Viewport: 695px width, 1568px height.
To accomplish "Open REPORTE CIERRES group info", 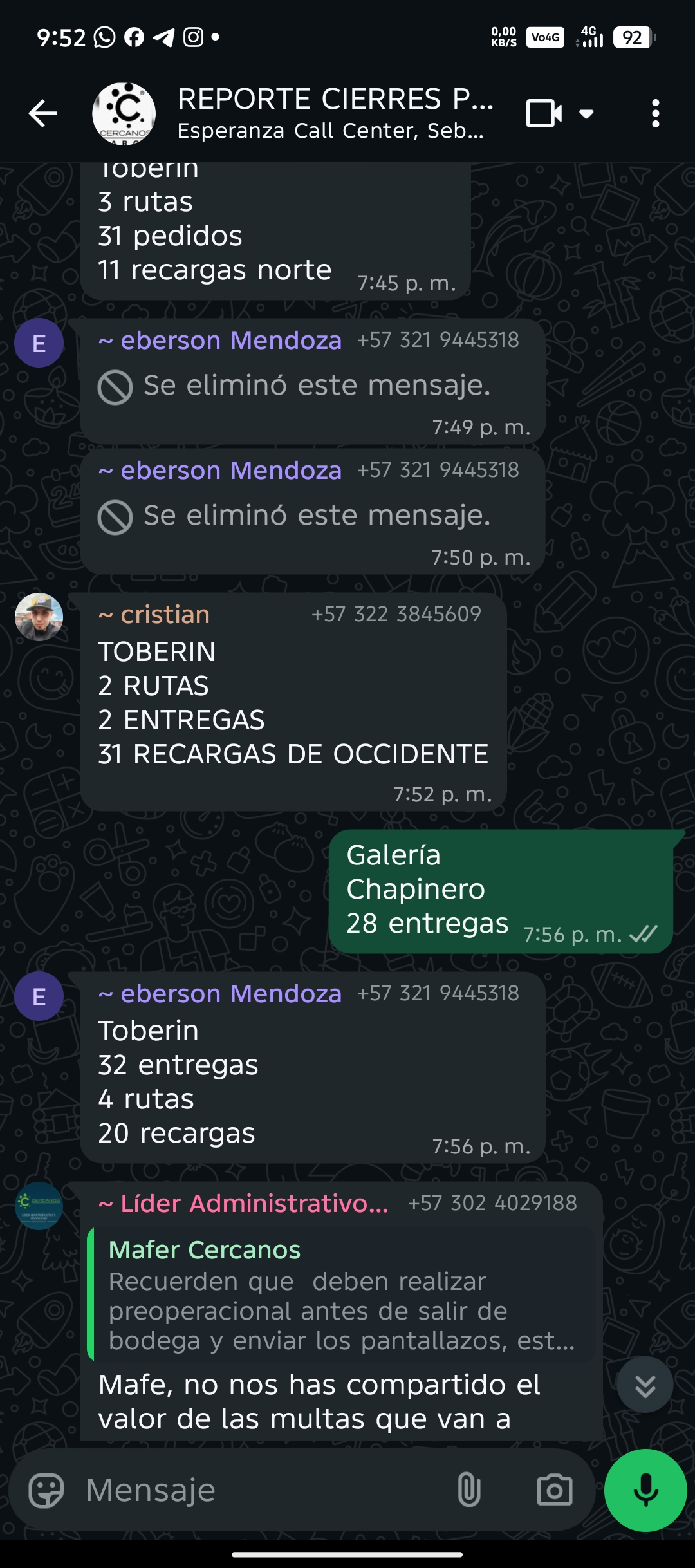I will pyautogui.click(x=335, y=113).
